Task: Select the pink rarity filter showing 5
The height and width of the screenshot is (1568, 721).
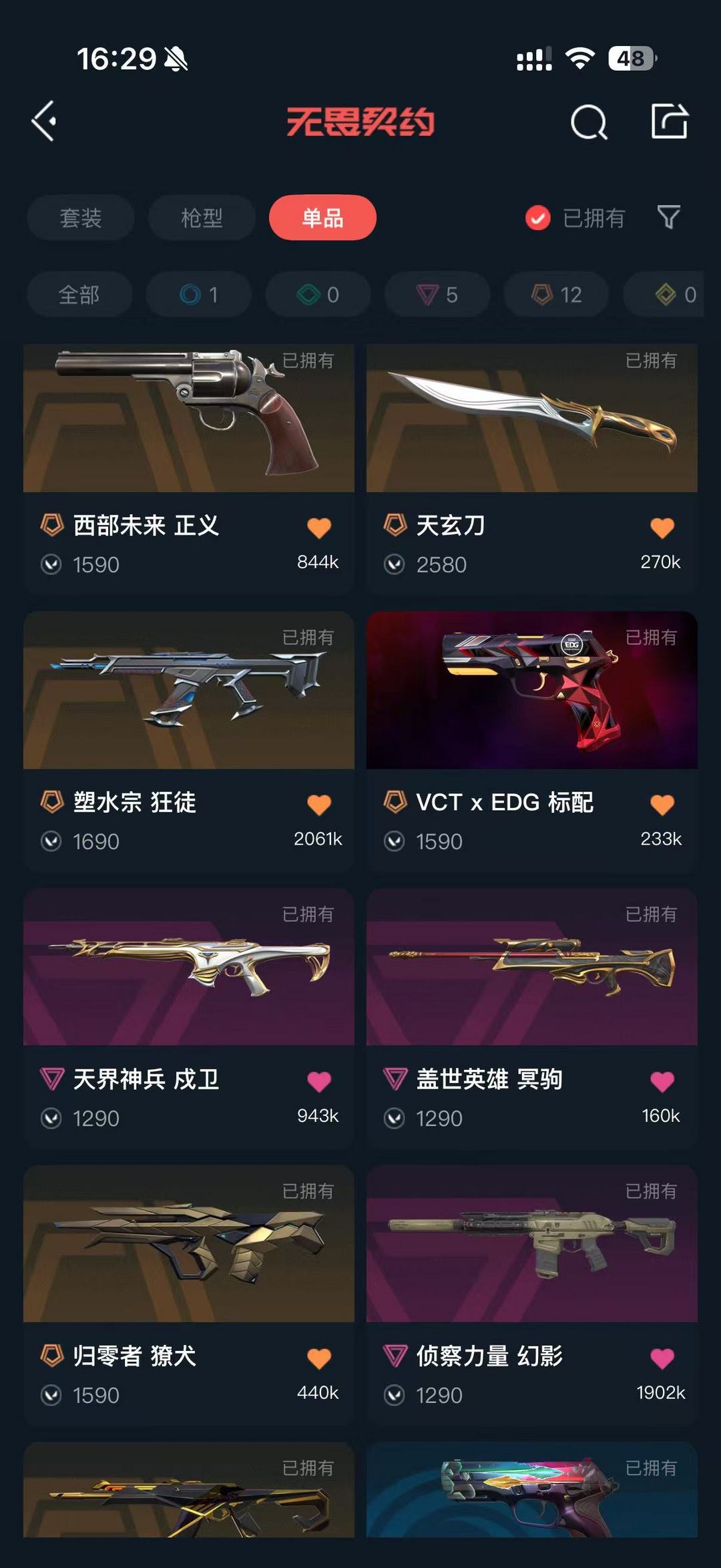Action: click(437, 295)
